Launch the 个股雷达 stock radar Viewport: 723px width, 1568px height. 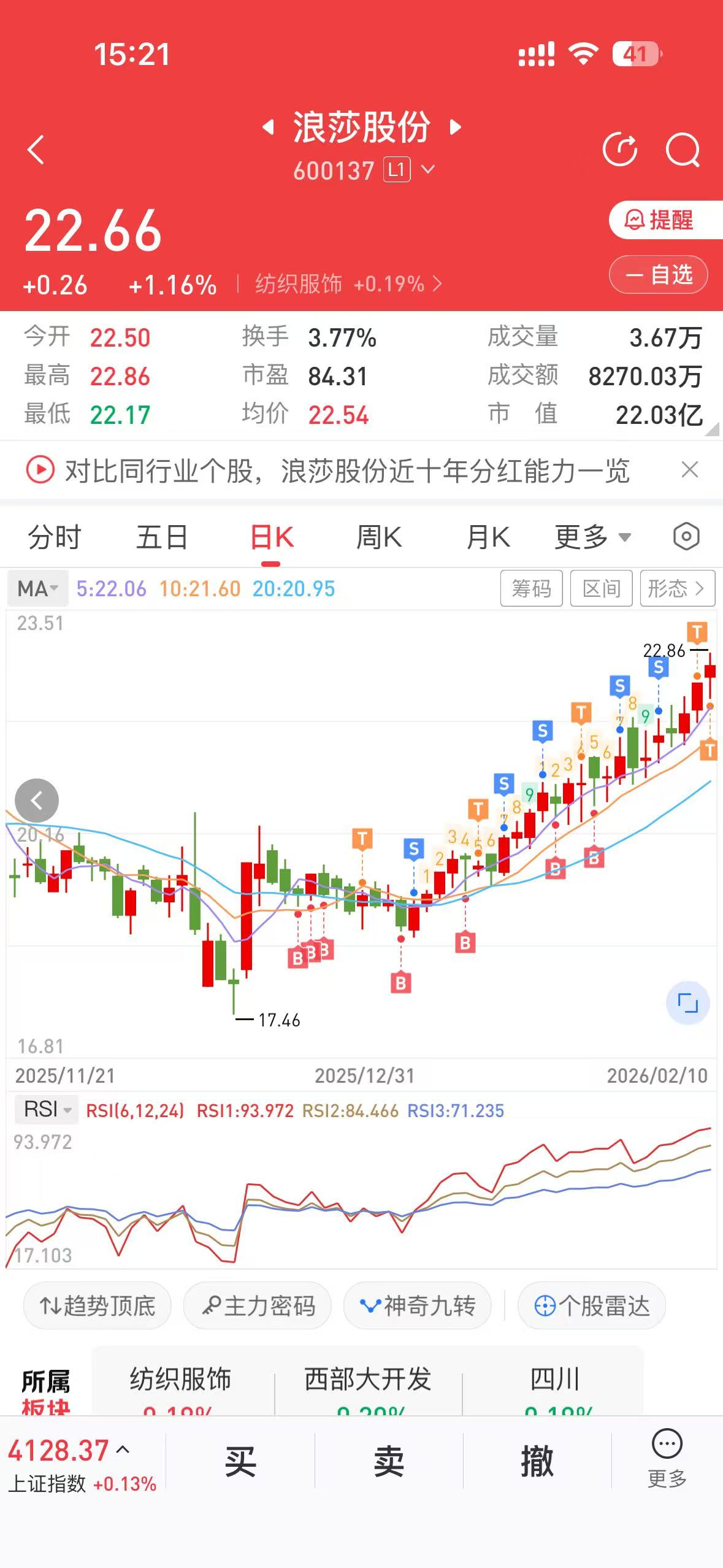point(591,1306)
